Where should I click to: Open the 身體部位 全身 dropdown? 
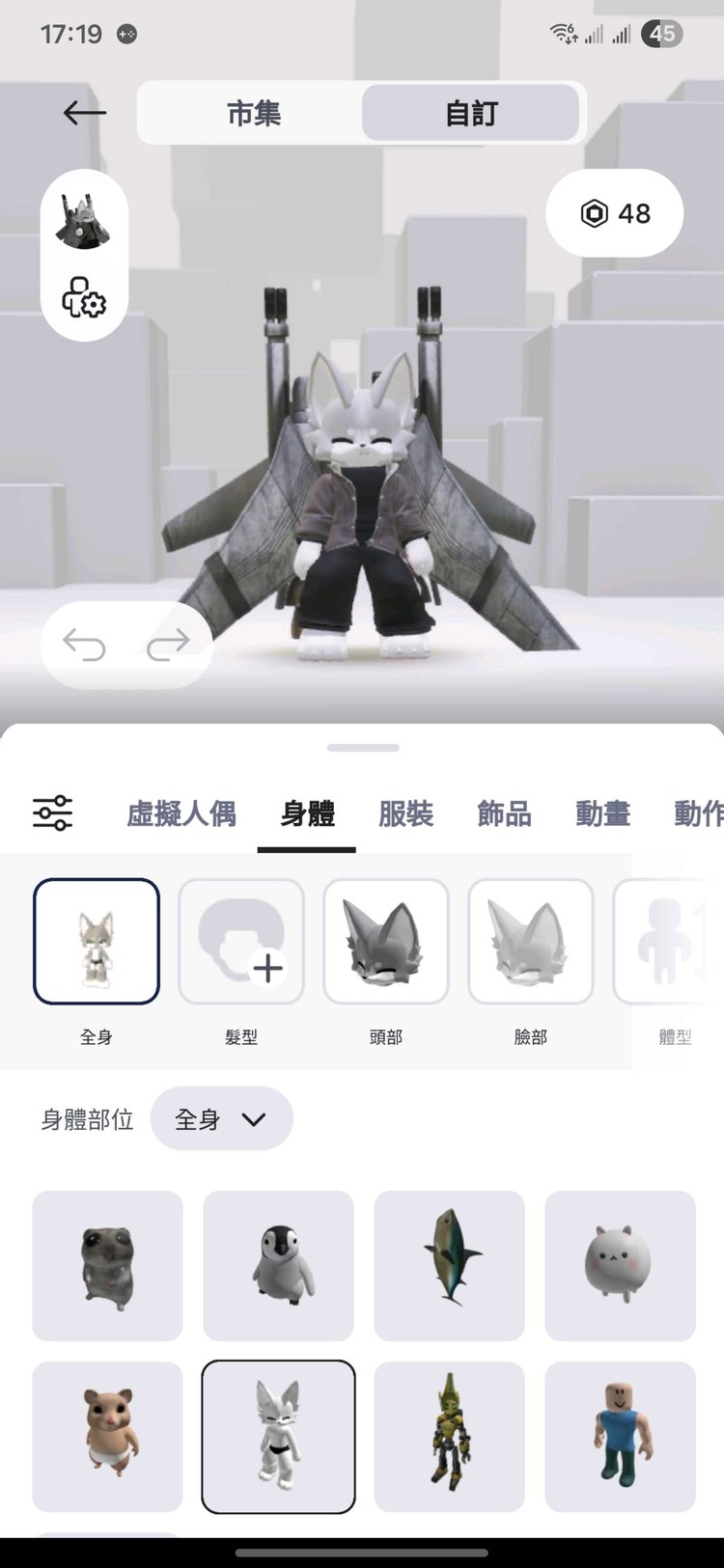click(222, 1118)
